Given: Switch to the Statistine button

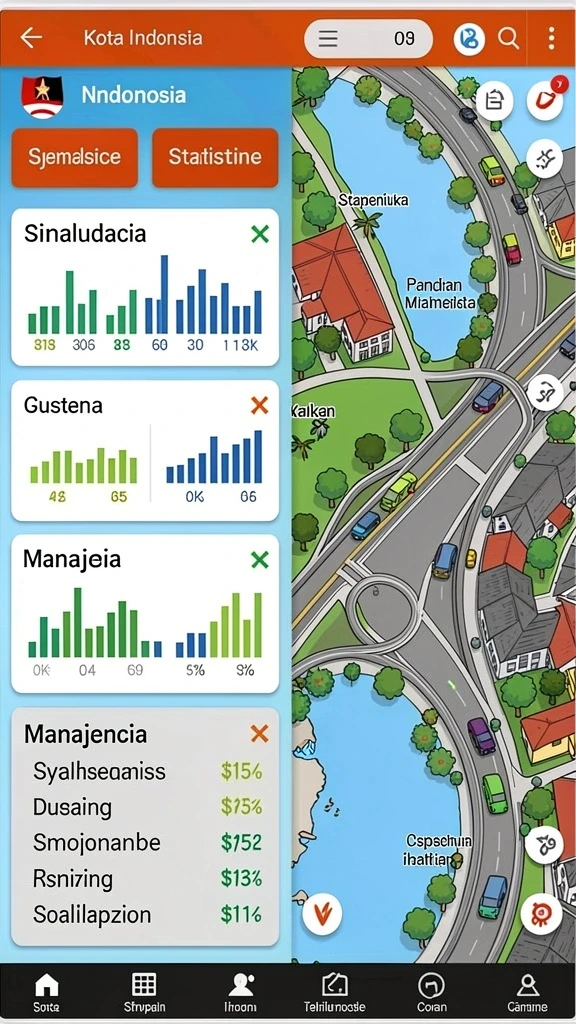Looking at the screenshot, I should (215, 157).
